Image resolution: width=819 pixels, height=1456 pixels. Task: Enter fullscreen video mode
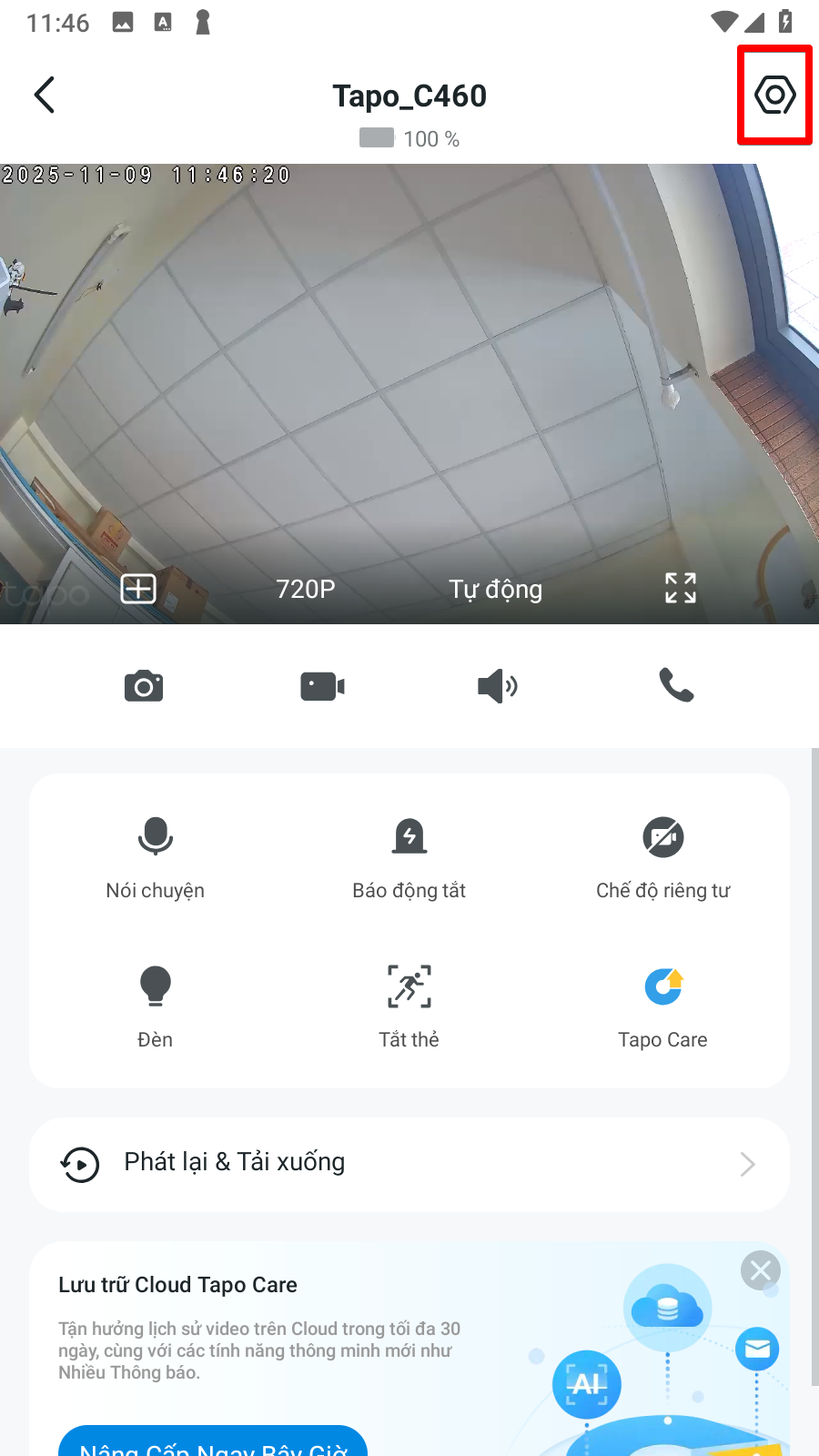coord(681,588)
